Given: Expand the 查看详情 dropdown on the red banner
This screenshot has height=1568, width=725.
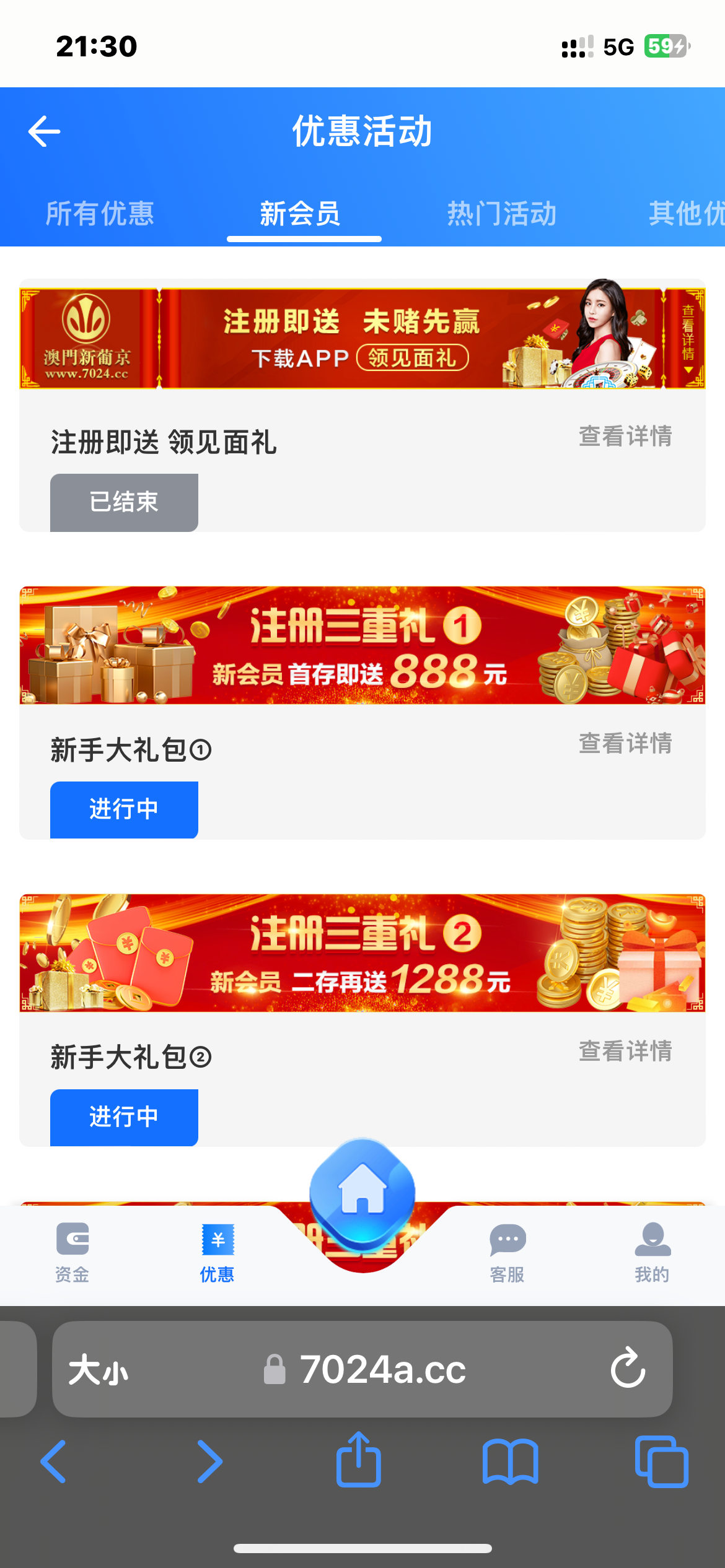Looking at the screenshot, I should [x=690, y=338].
